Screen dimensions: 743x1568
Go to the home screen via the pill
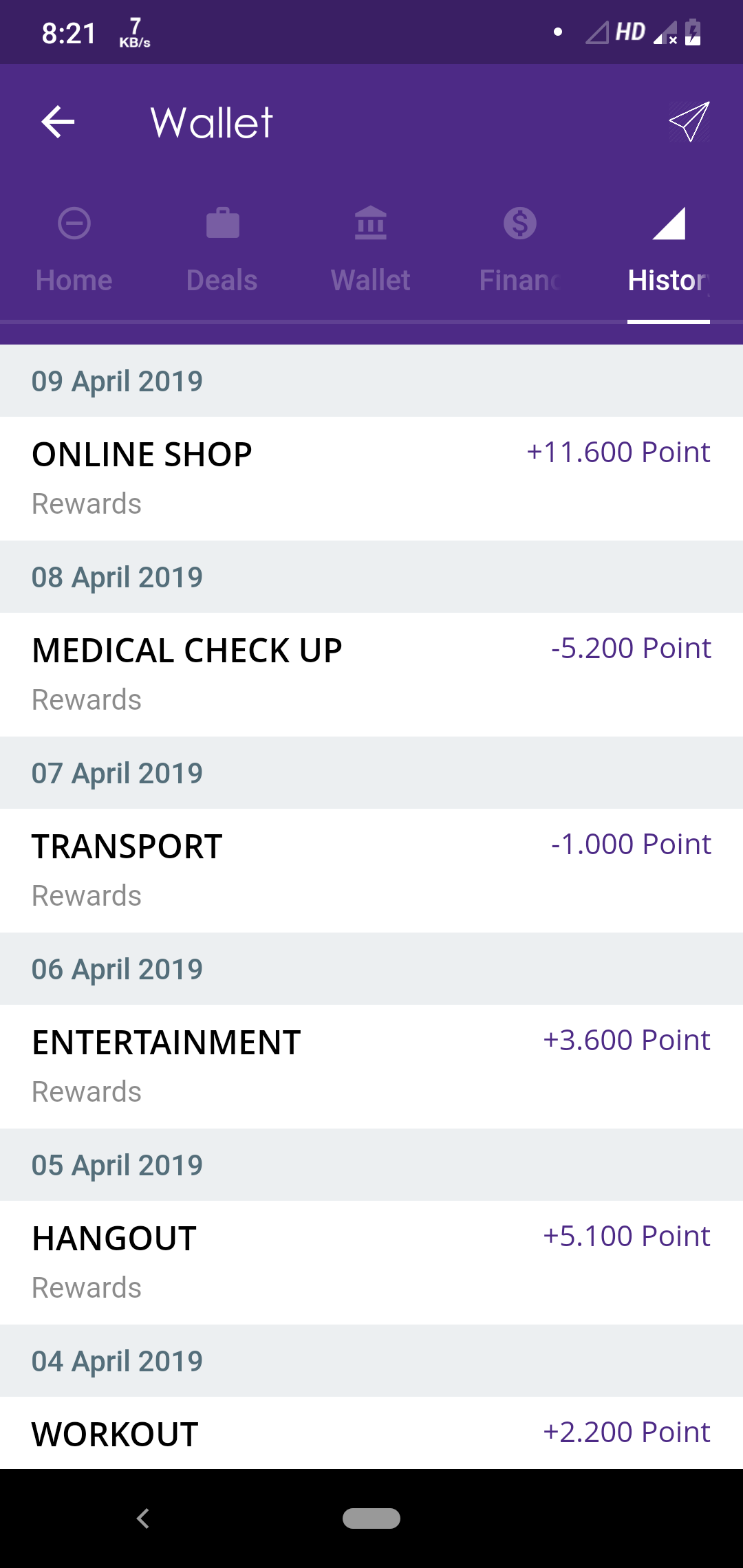[371, 1518]
